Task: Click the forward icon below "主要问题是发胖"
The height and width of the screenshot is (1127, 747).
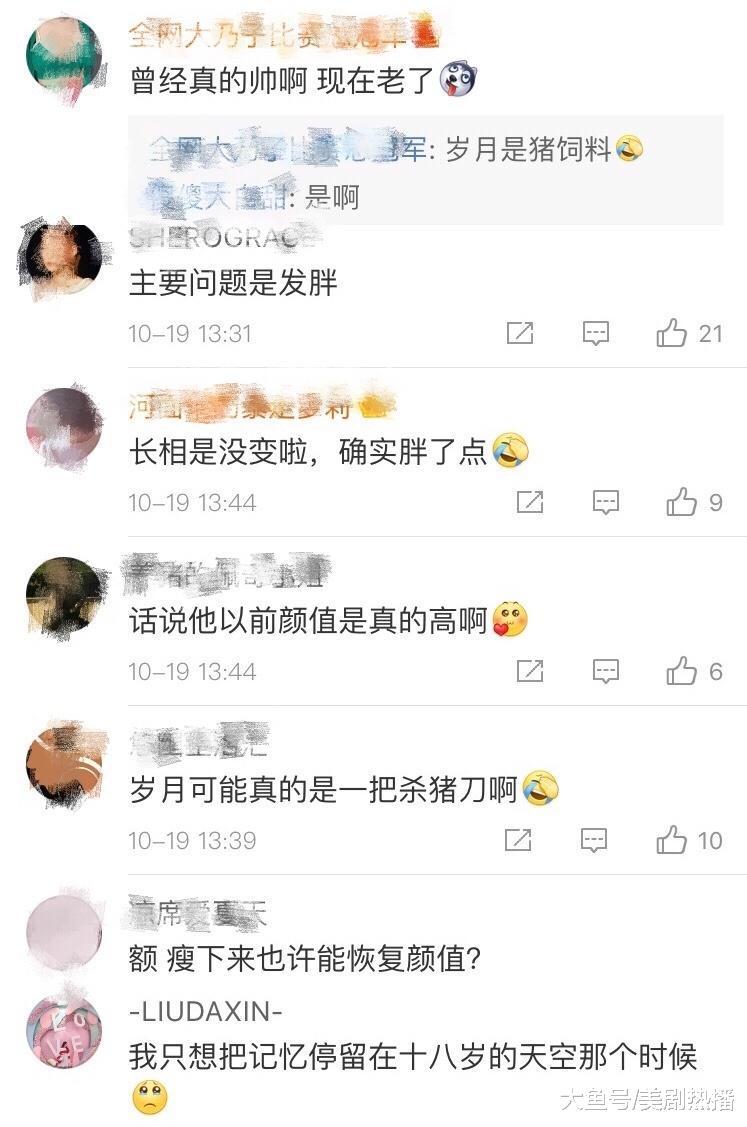Action: (520, 334)
